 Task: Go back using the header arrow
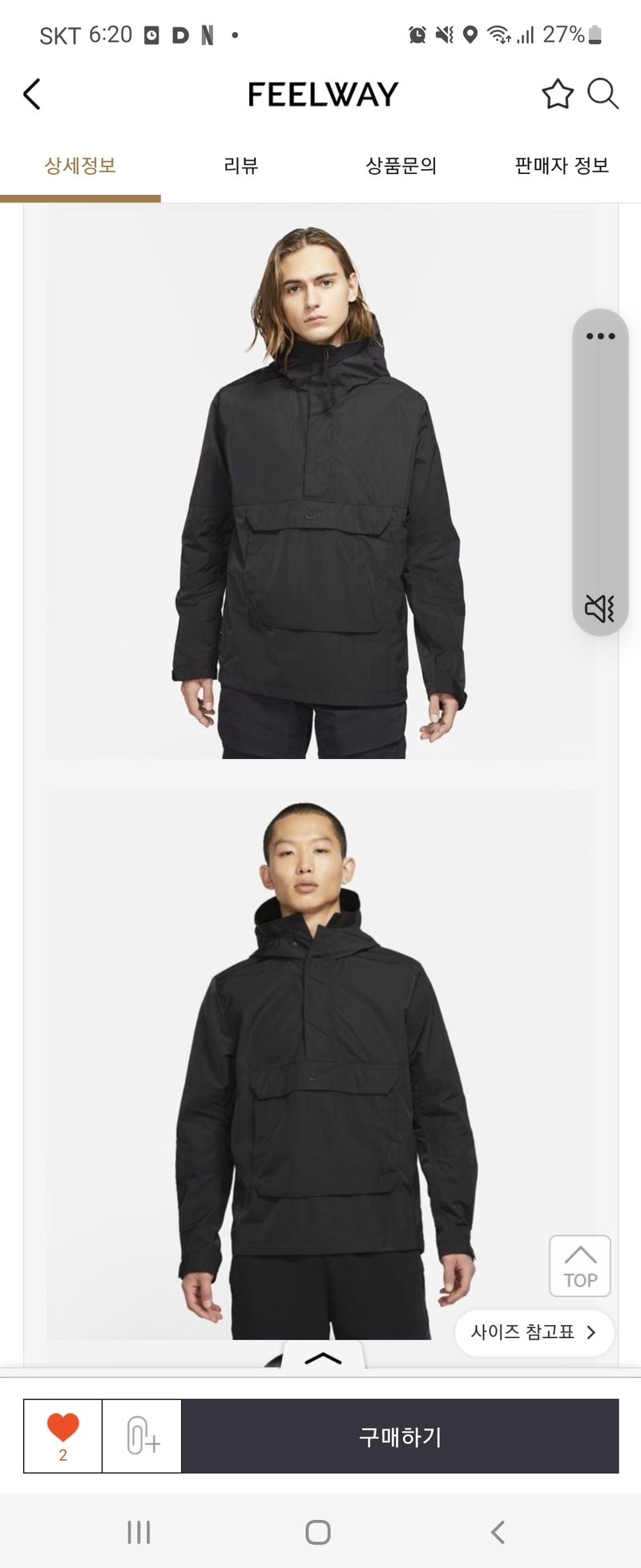click(x=32, y=95)
